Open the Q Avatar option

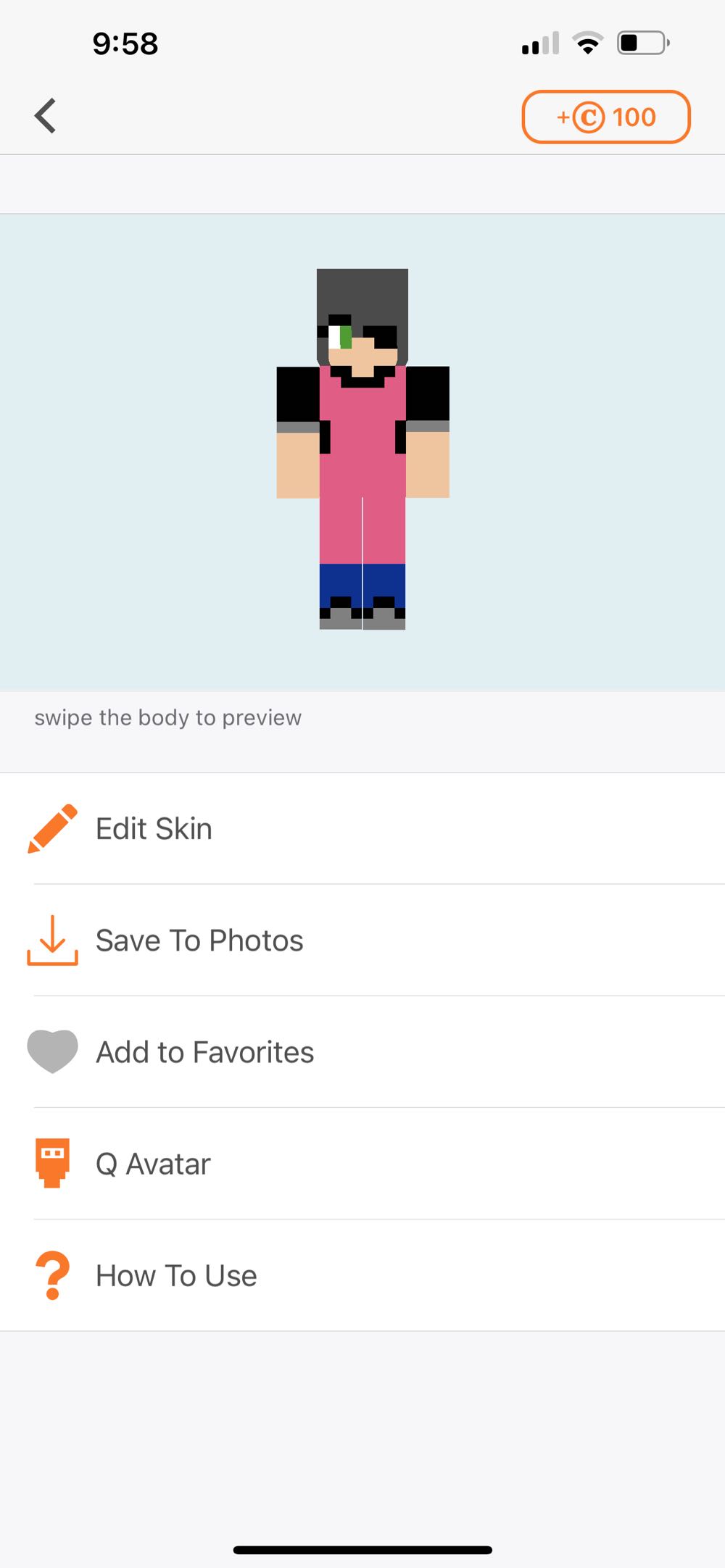[153, 1164]
